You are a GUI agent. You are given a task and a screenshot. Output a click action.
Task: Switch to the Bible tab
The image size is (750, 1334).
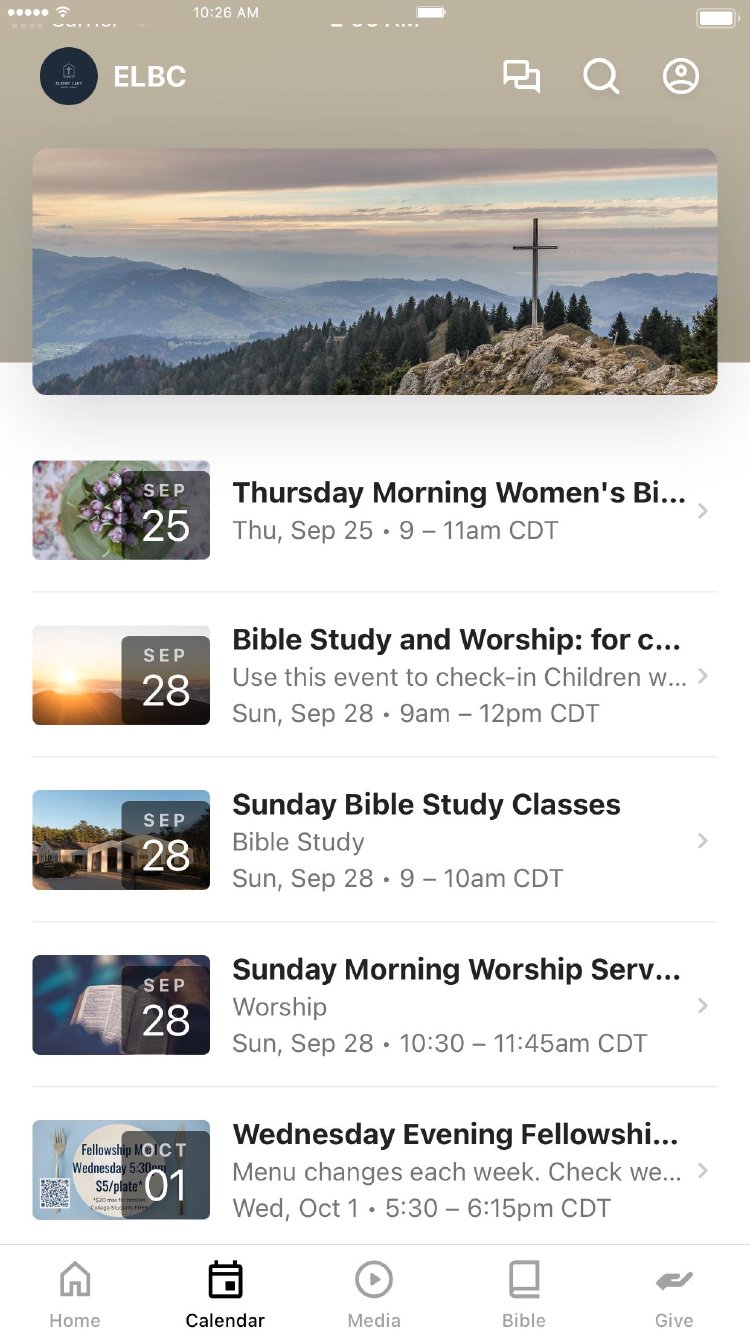coord(524,1294)
